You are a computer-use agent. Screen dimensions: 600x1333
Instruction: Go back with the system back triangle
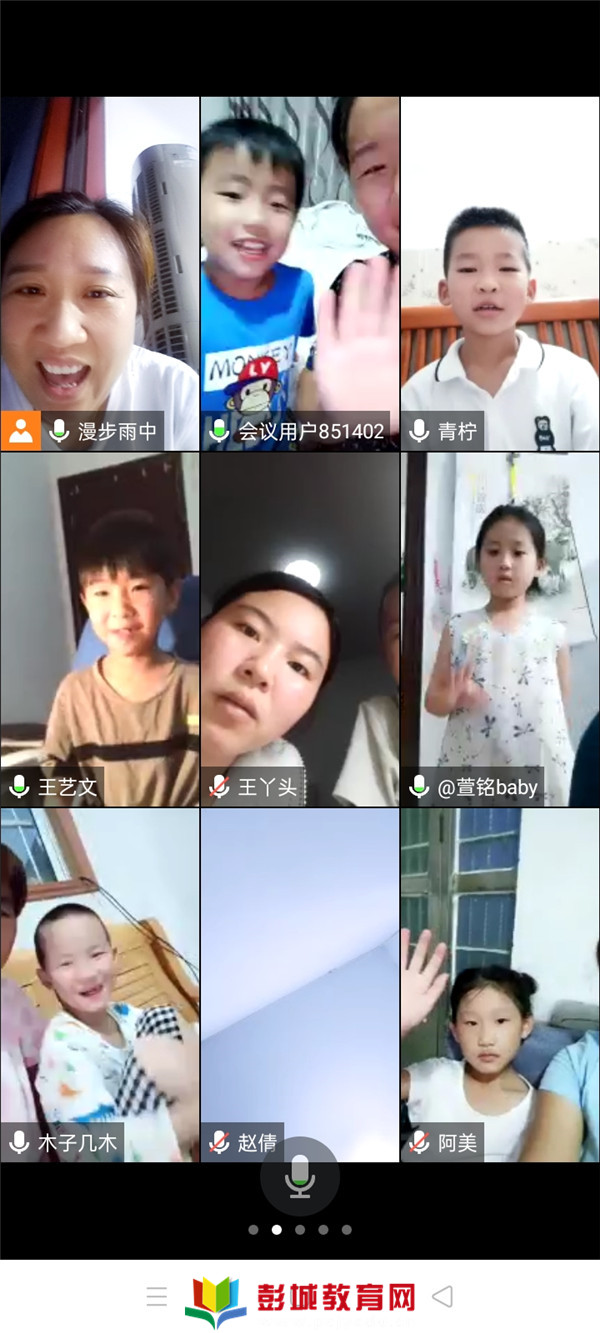point(441,1297)
